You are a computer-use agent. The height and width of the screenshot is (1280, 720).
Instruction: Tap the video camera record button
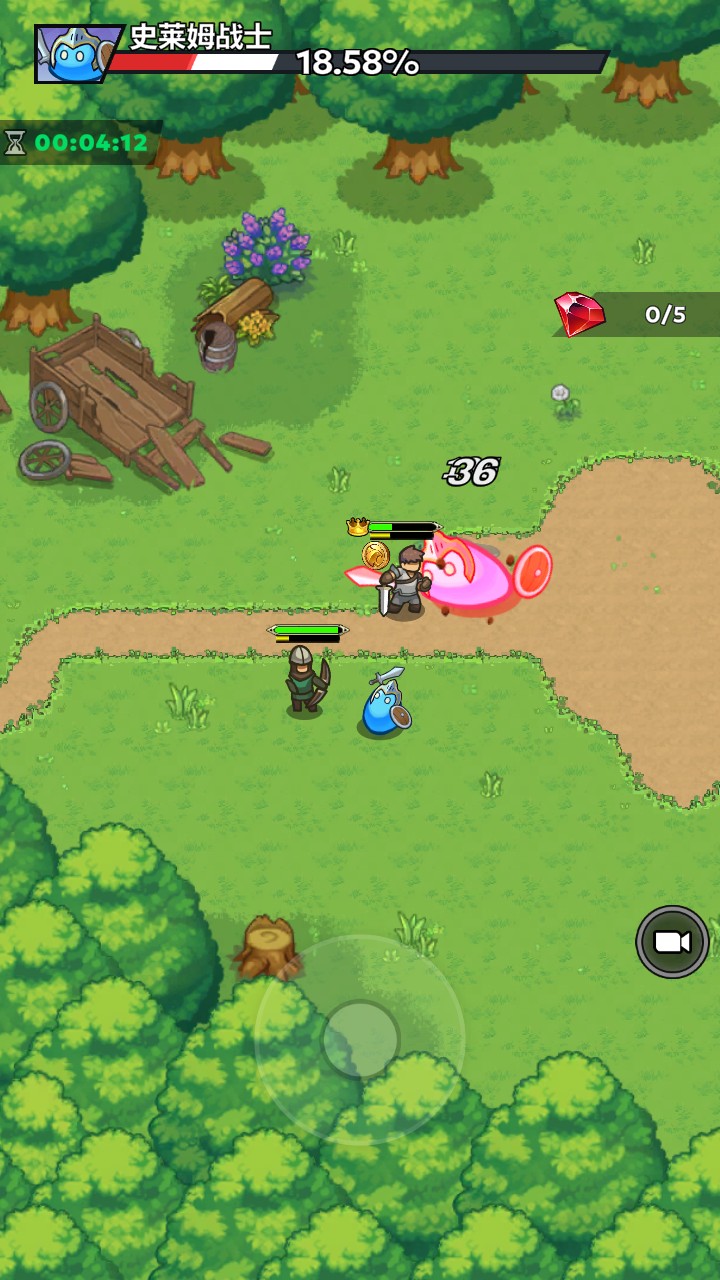[672, 941]
